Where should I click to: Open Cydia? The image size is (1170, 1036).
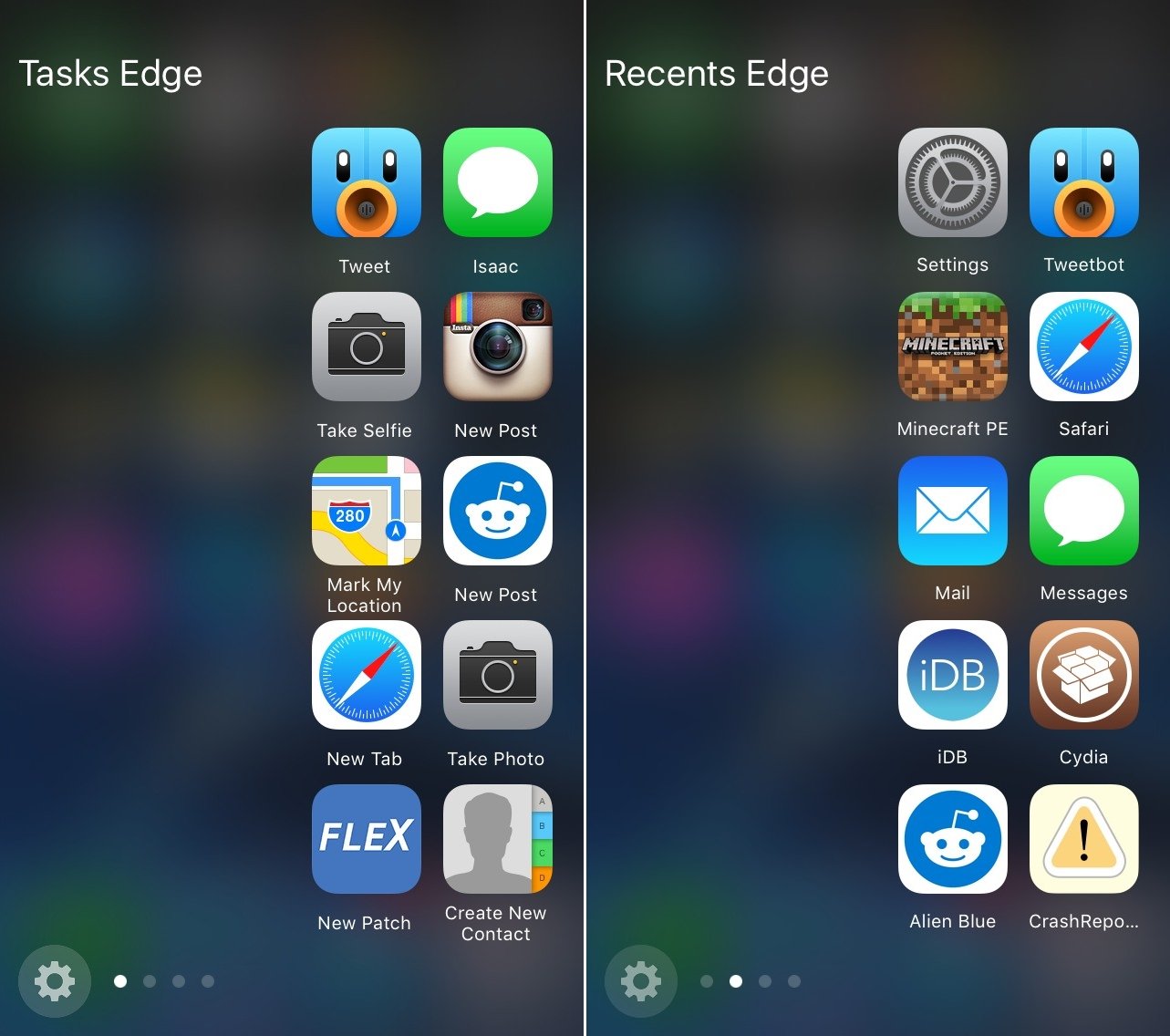tap(1083, 675)
